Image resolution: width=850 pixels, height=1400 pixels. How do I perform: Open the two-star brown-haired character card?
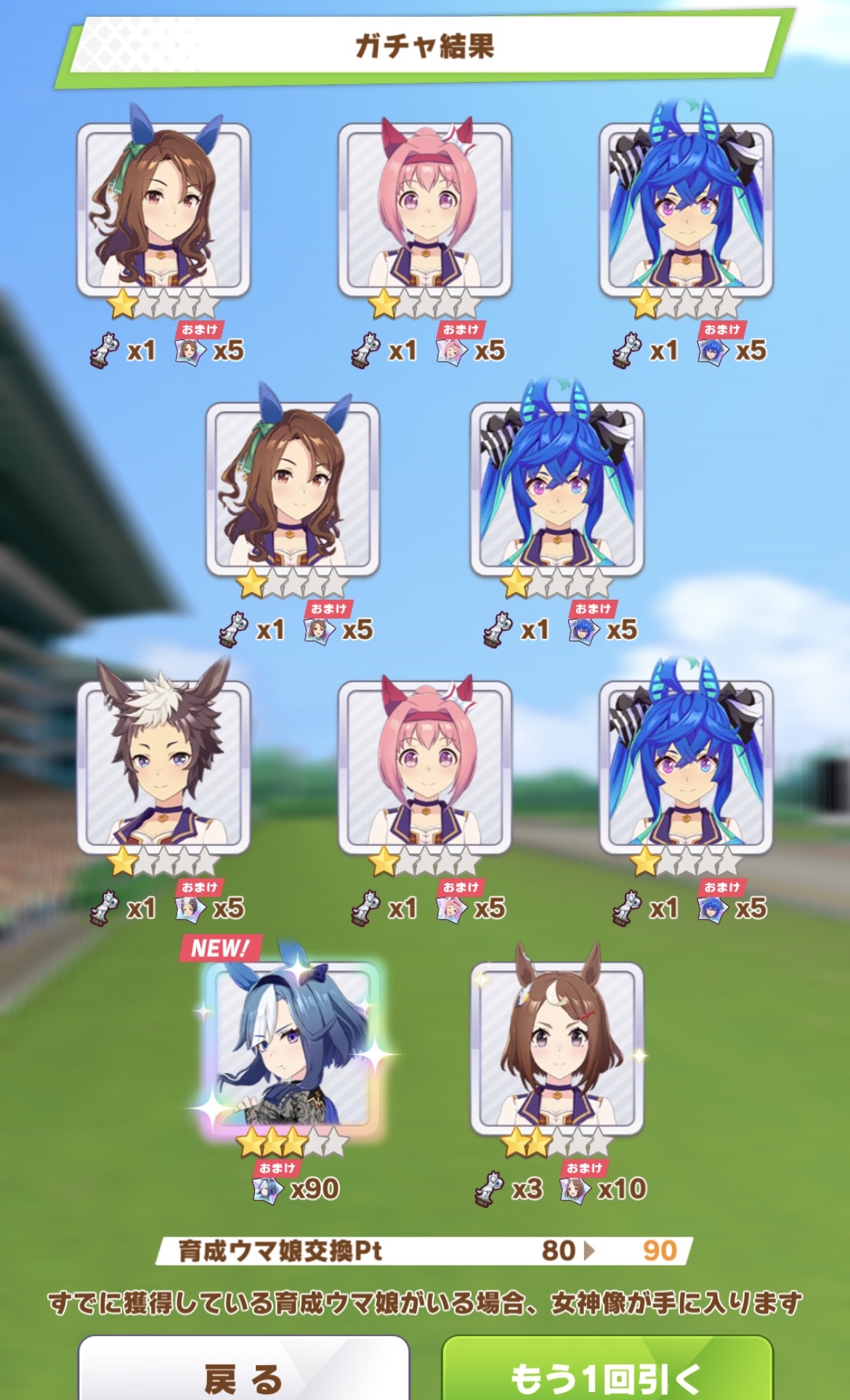pyautogui.click(x=556, y=1047)
